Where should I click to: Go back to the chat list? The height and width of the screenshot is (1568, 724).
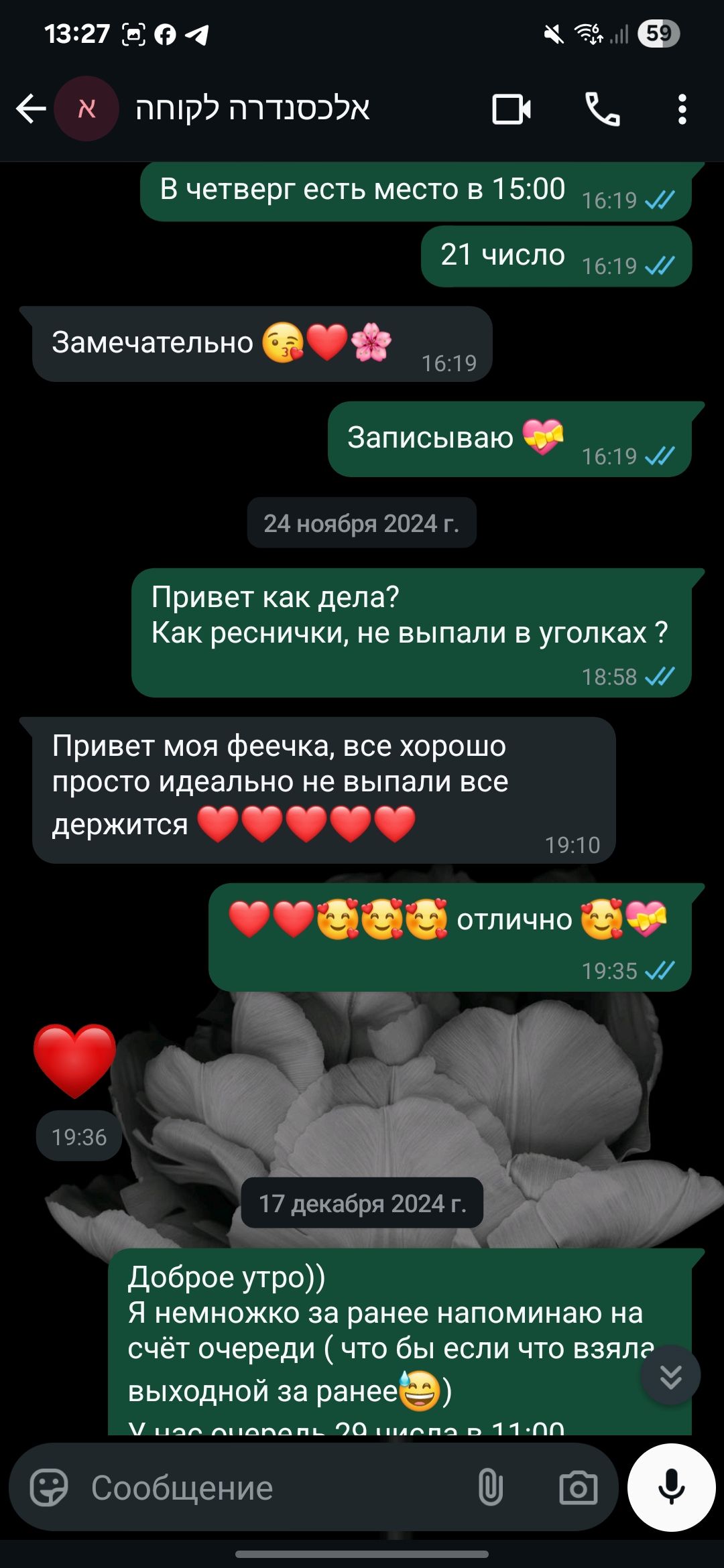click(x=31, y=109)
